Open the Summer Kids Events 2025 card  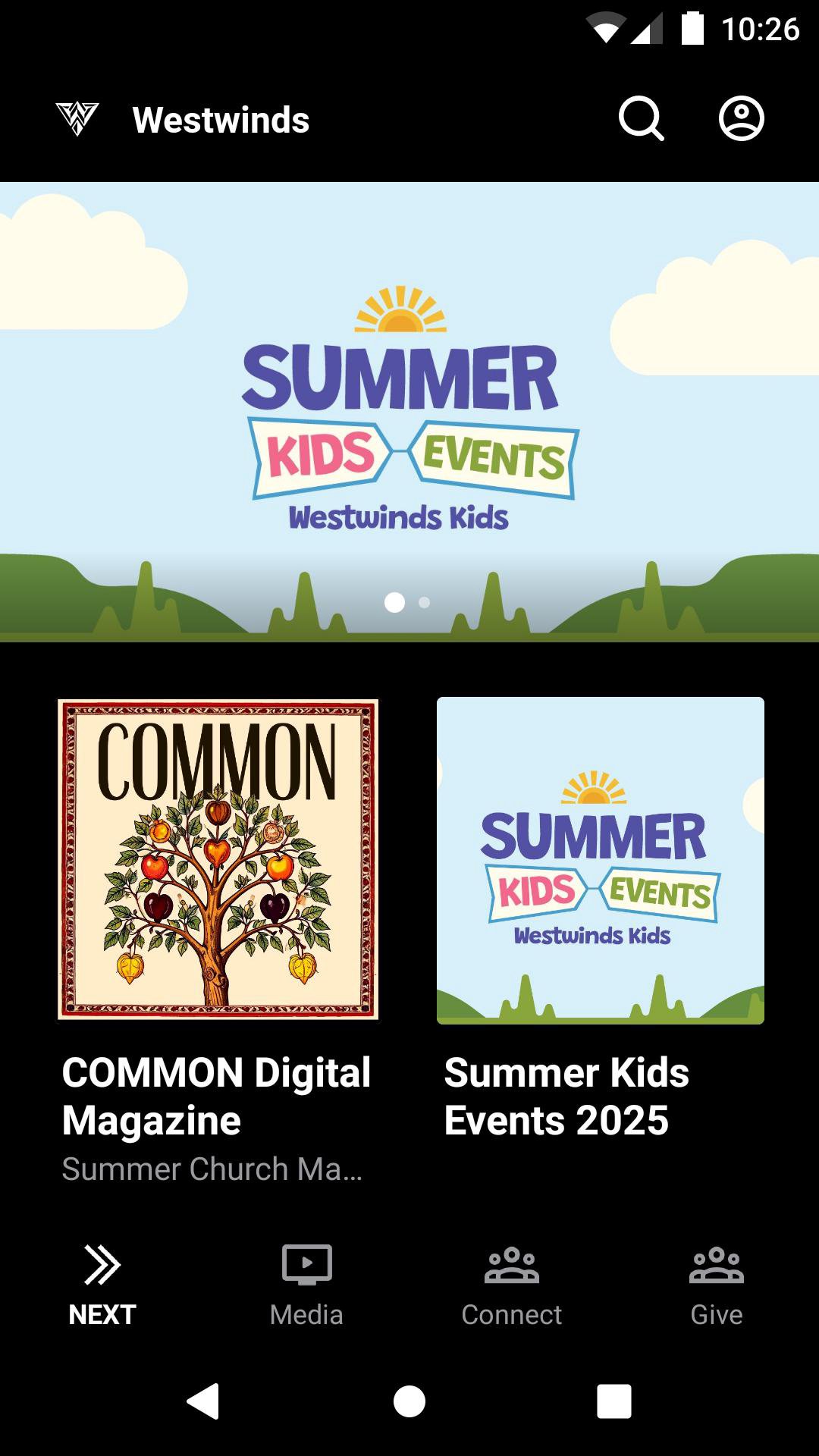600,861
